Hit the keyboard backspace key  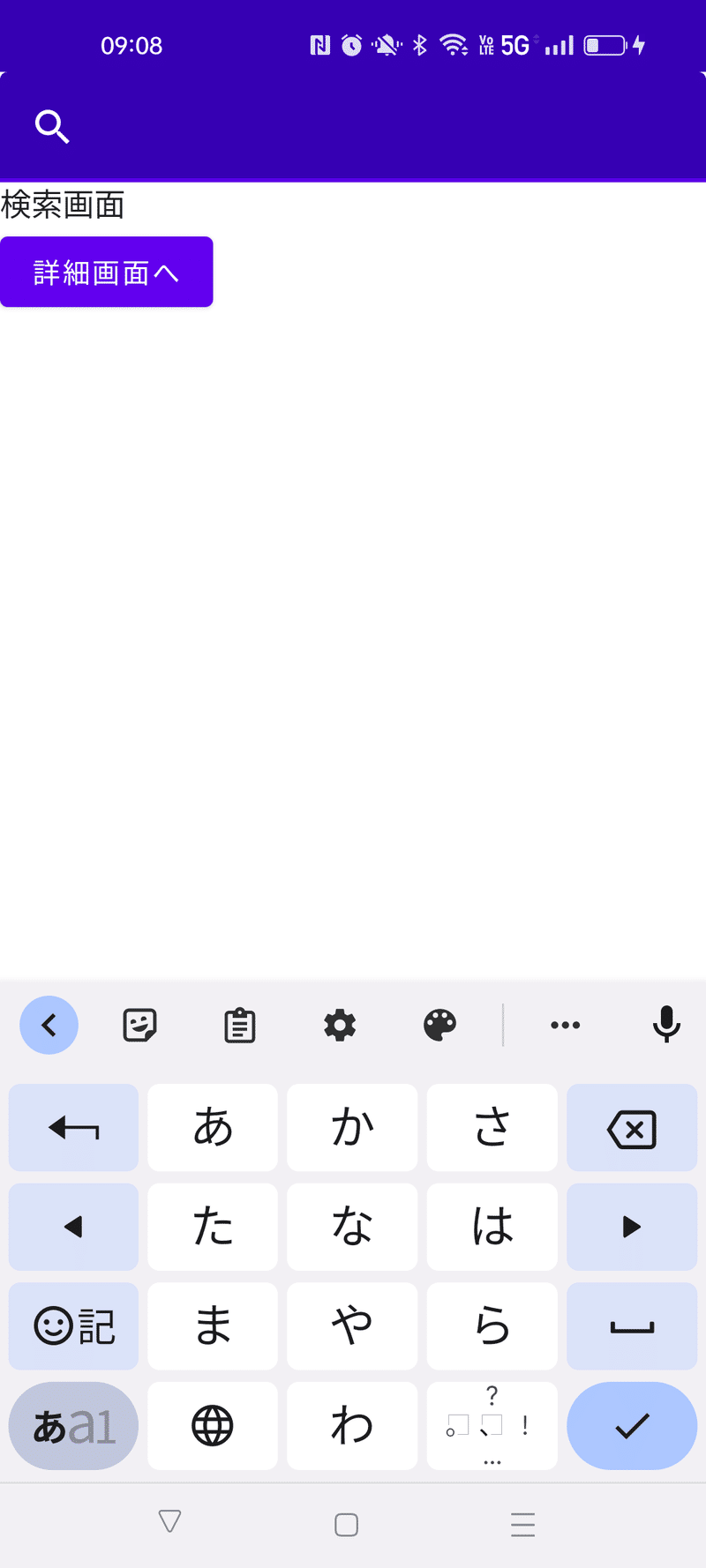[x=632, y=1128]
